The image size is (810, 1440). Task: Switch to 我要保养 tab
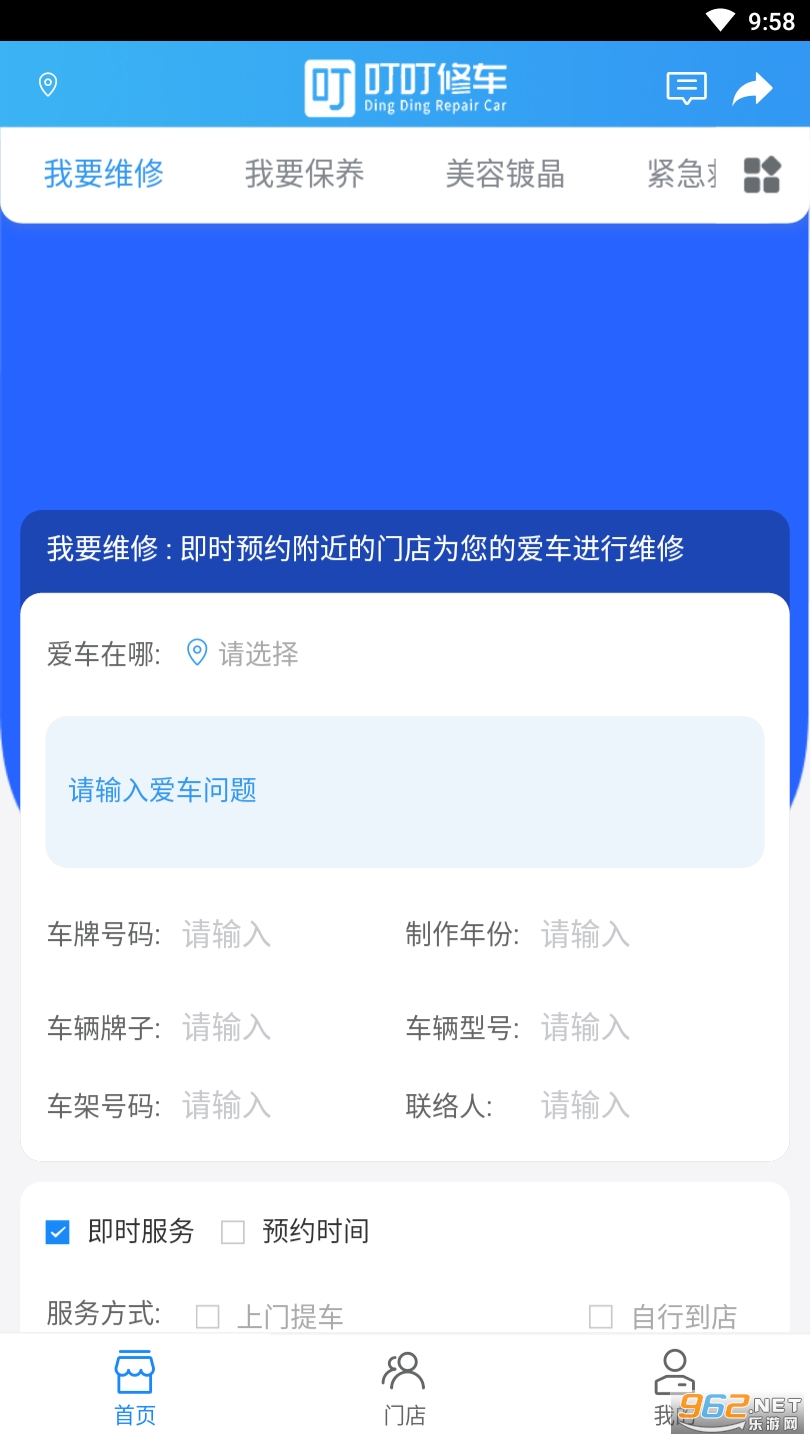click(x=304, y=175)
